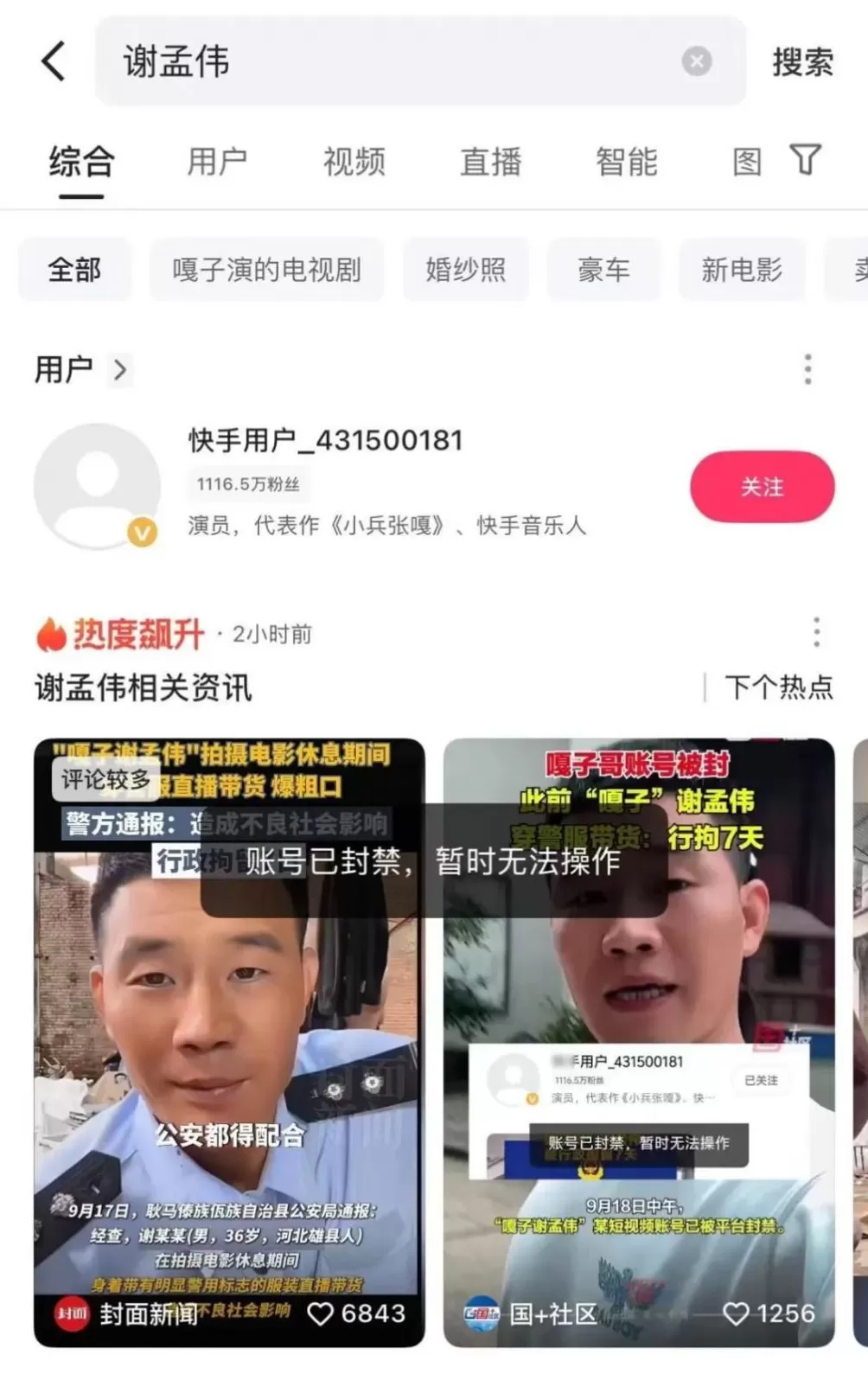Clear the search field with the X icon

(697, 61)
